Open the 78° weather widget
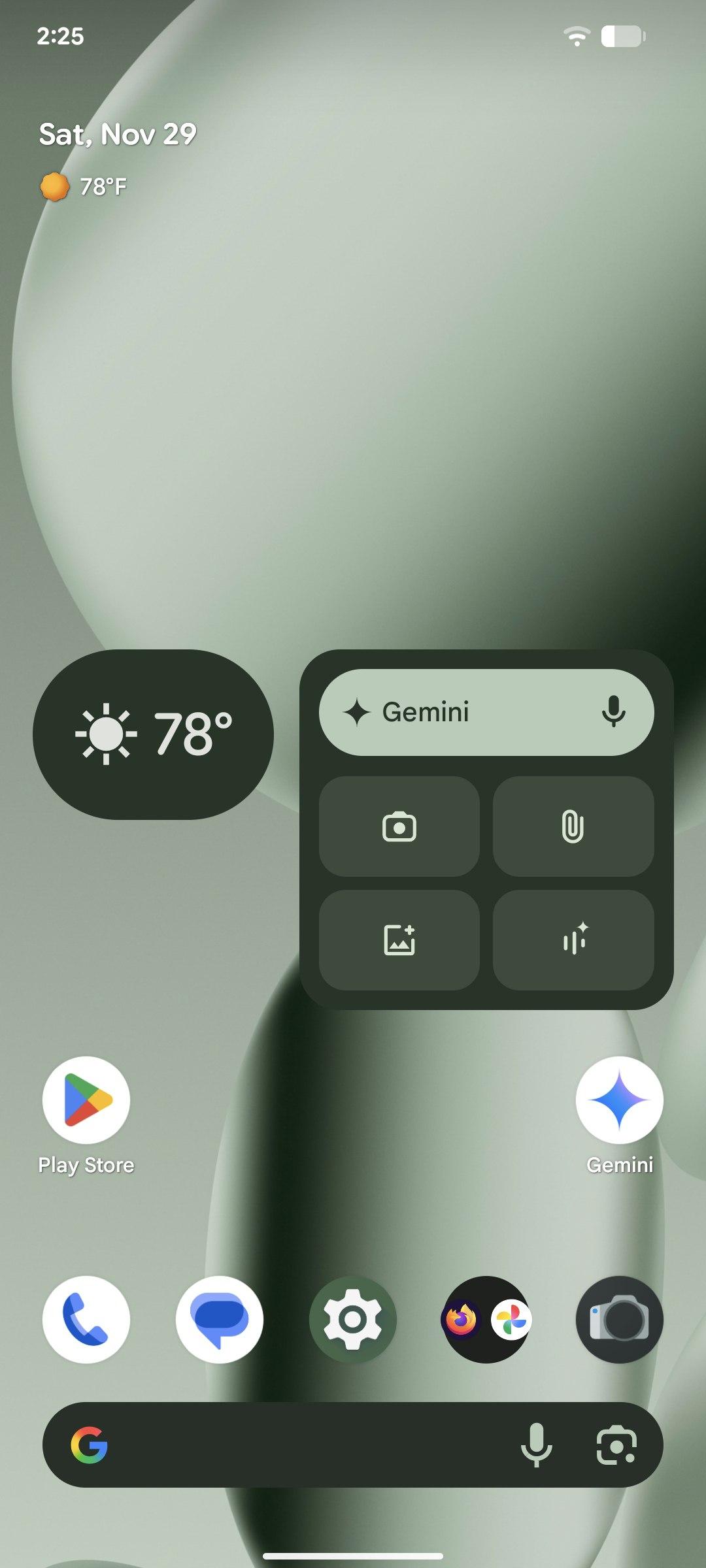Image resolution: width=706 pixels, height=1568 pixels. [x=153, y=734]
